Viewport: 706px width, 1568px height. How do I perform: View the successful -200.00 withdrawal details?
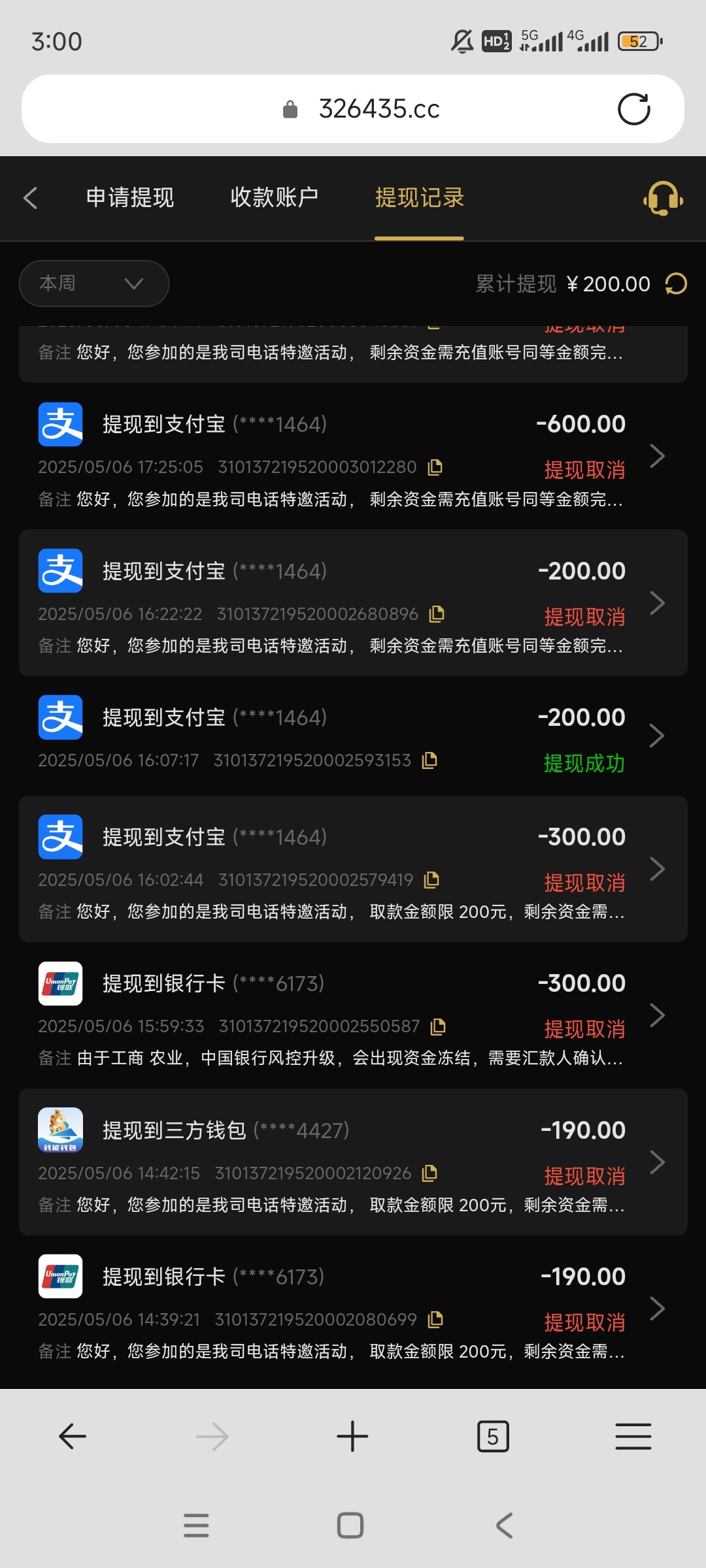click(353, 736)
